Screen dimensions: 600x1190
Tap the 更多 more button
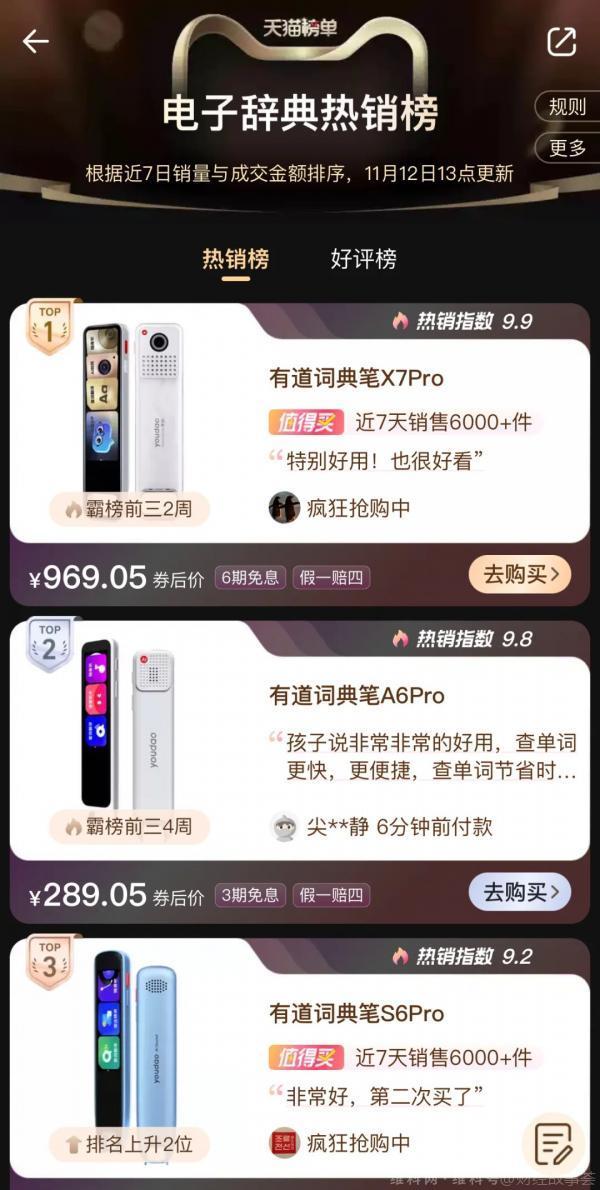(567, 148)
